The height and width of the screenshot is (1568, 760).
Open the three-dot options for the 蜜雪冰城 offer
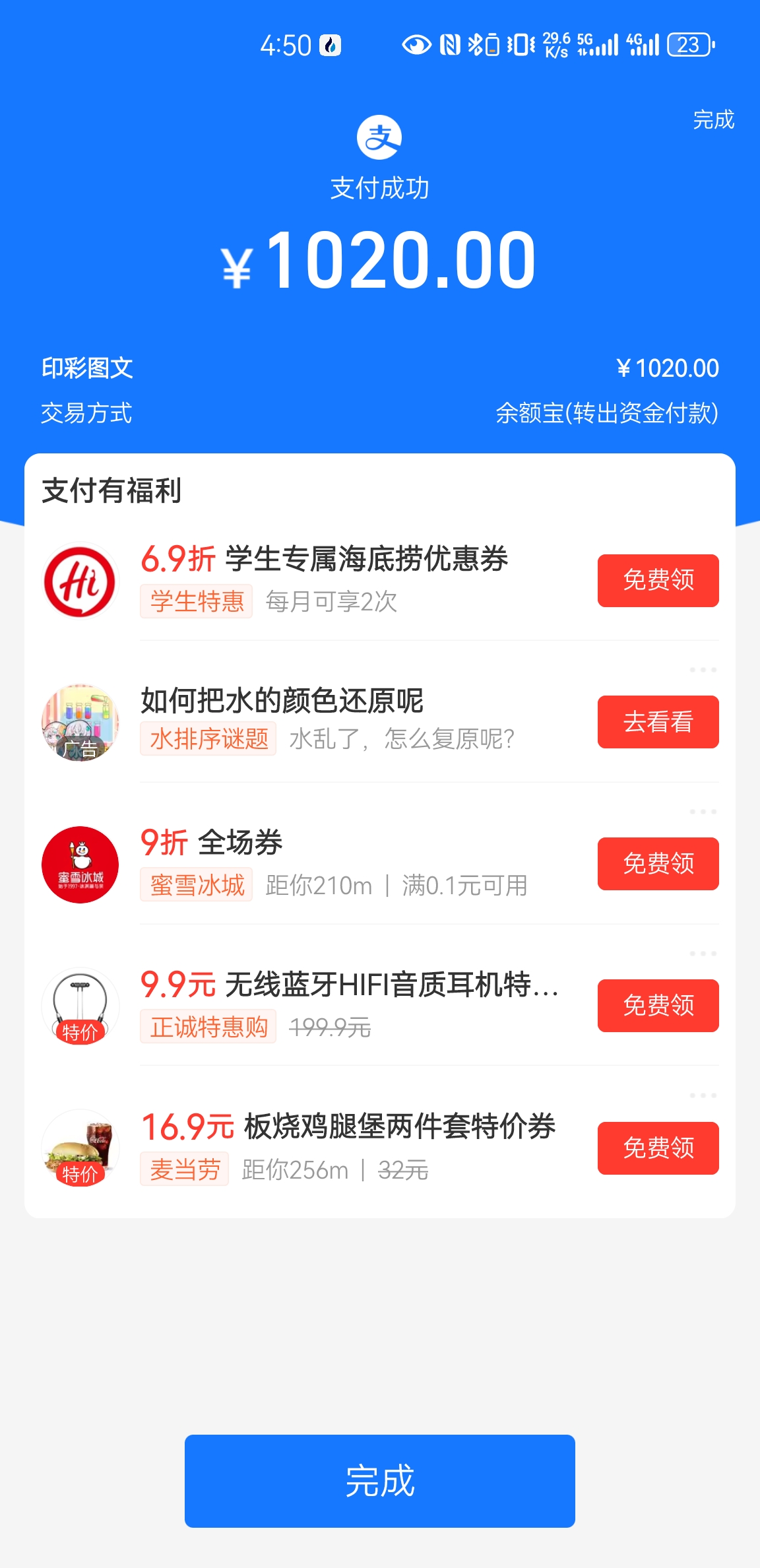tap(703, 812)
